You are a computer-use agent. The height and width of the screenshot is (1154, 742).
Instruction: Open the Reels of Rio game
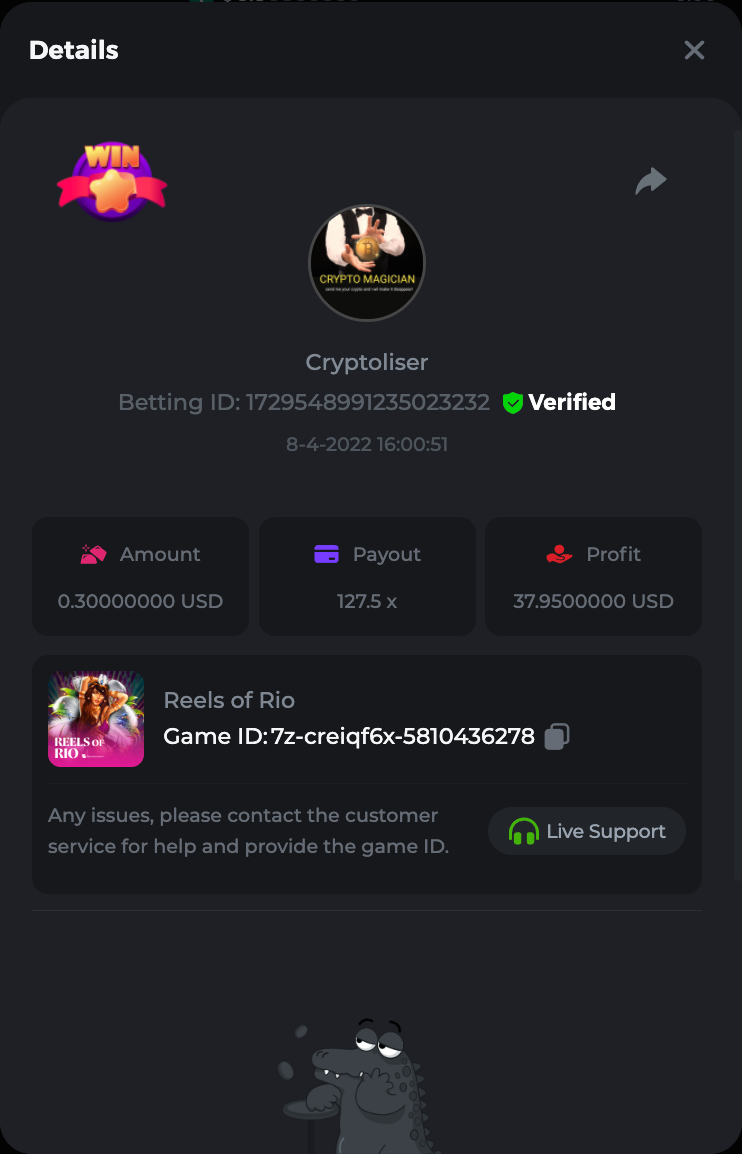96,719
